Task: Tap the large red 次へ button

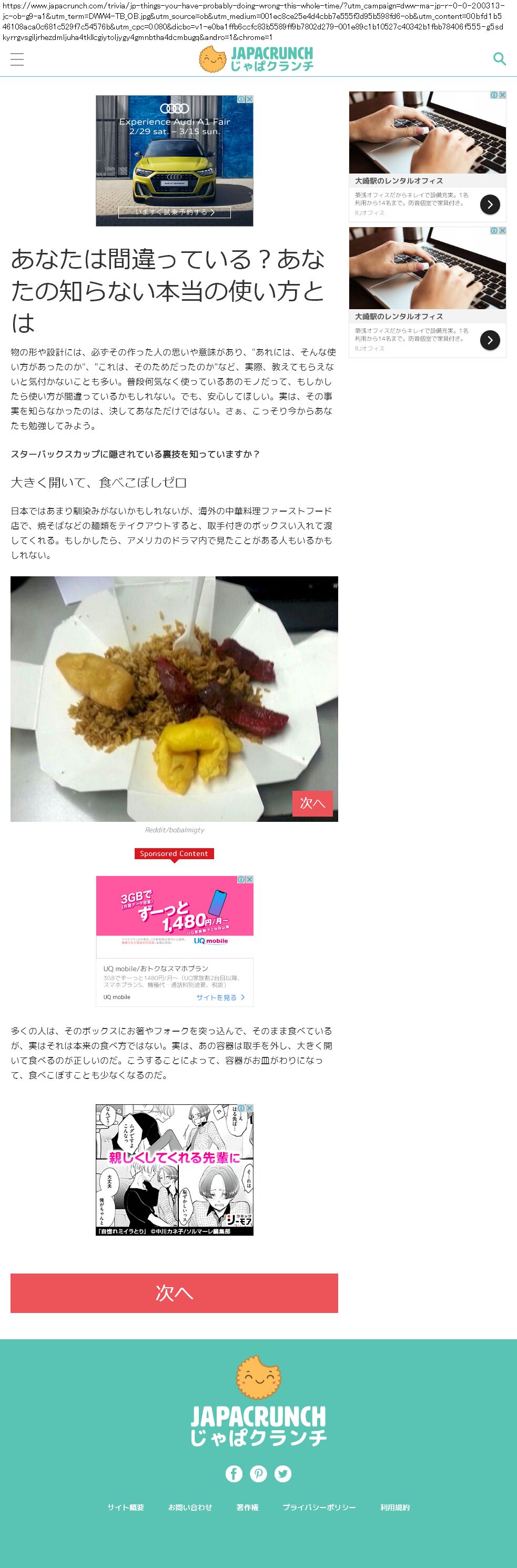Action: [174, 1292]
